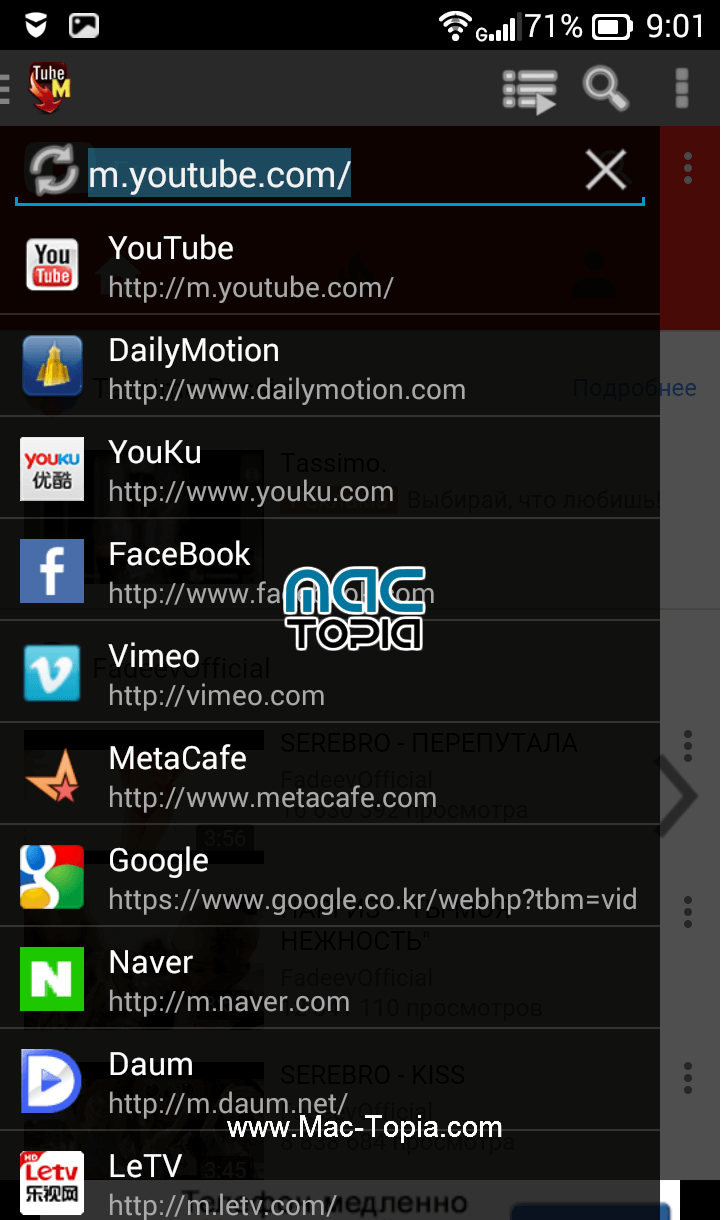The height and width of the screenshot is (1220, 725).
Task: Reload the page with refresh icon
Action: pos(52,170)
